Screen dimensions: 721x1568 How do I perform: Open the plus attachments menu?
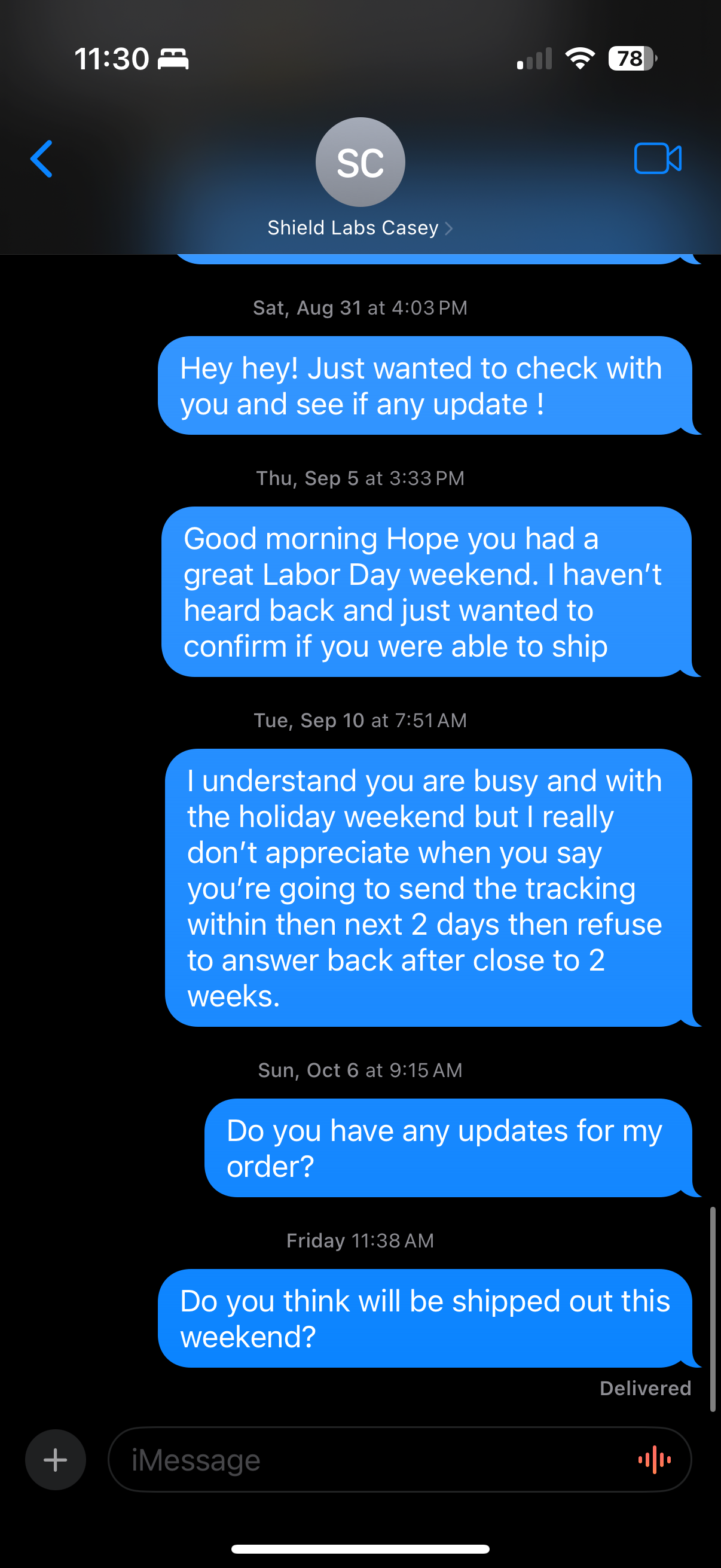[56, 1459]
